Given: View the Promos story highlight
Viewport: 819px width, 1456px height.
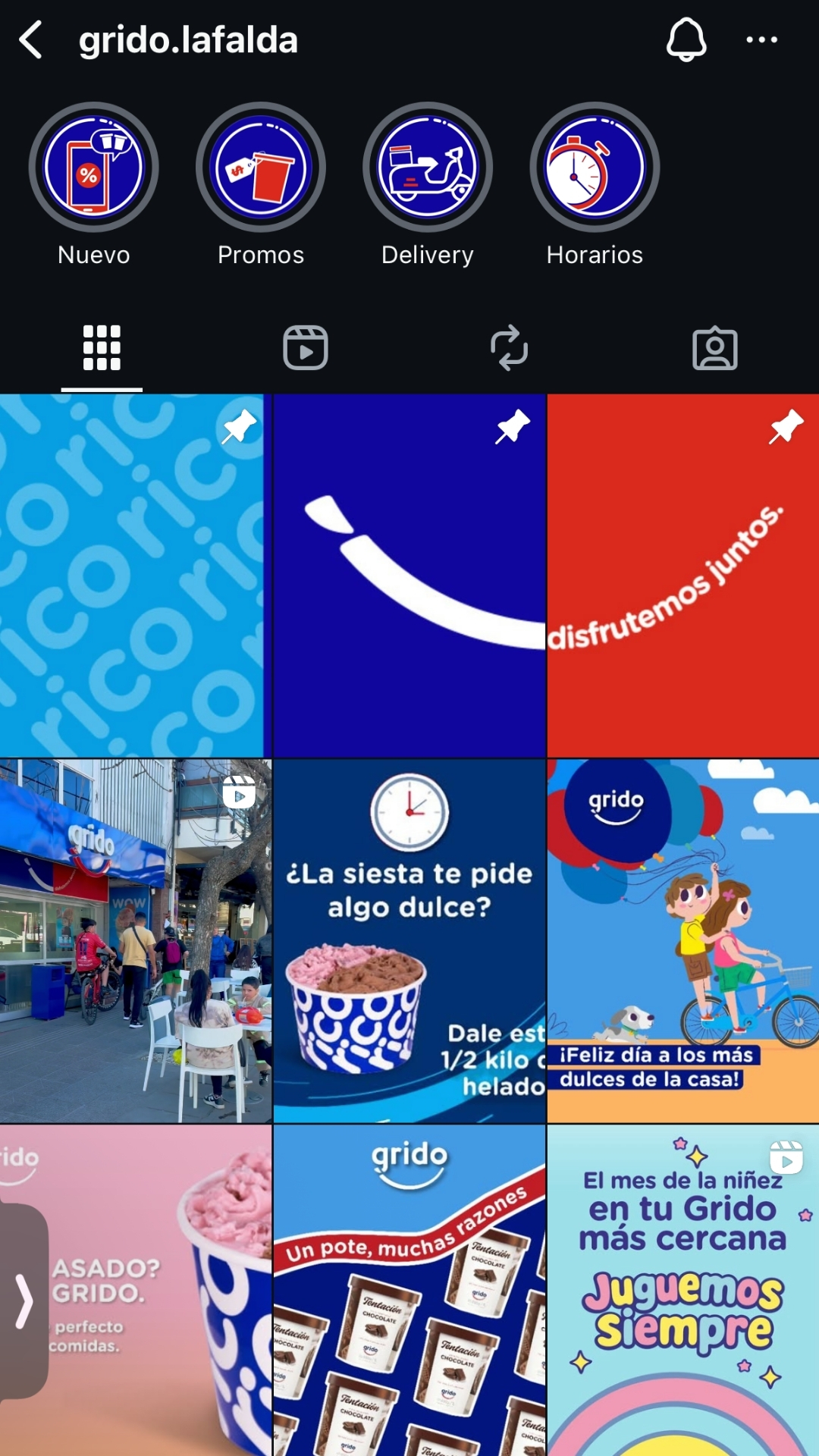Looking at the screenshot, I should [261, 168].
